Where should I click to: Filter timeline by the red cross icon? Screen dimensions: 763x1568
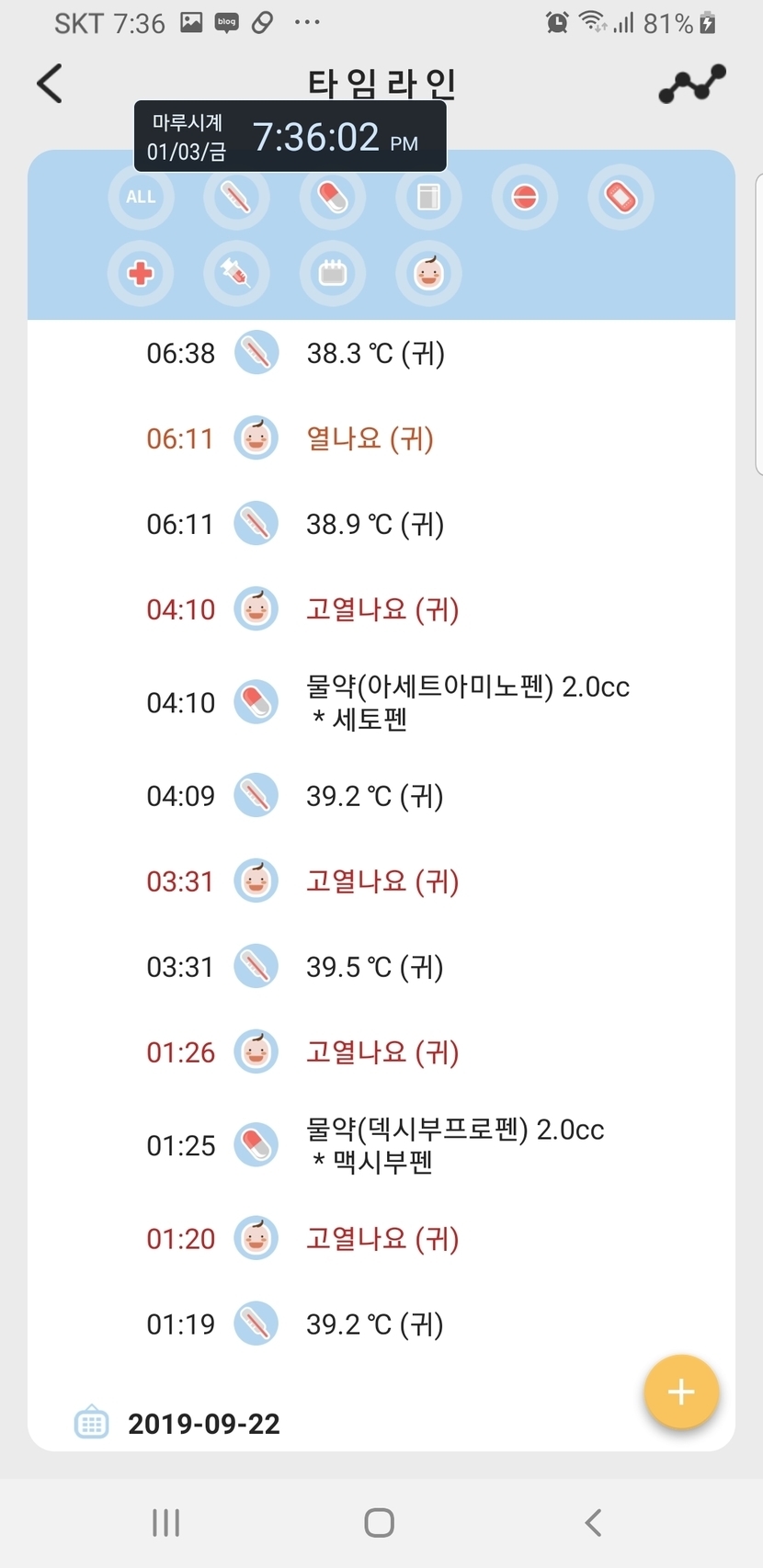coord(141,273)
